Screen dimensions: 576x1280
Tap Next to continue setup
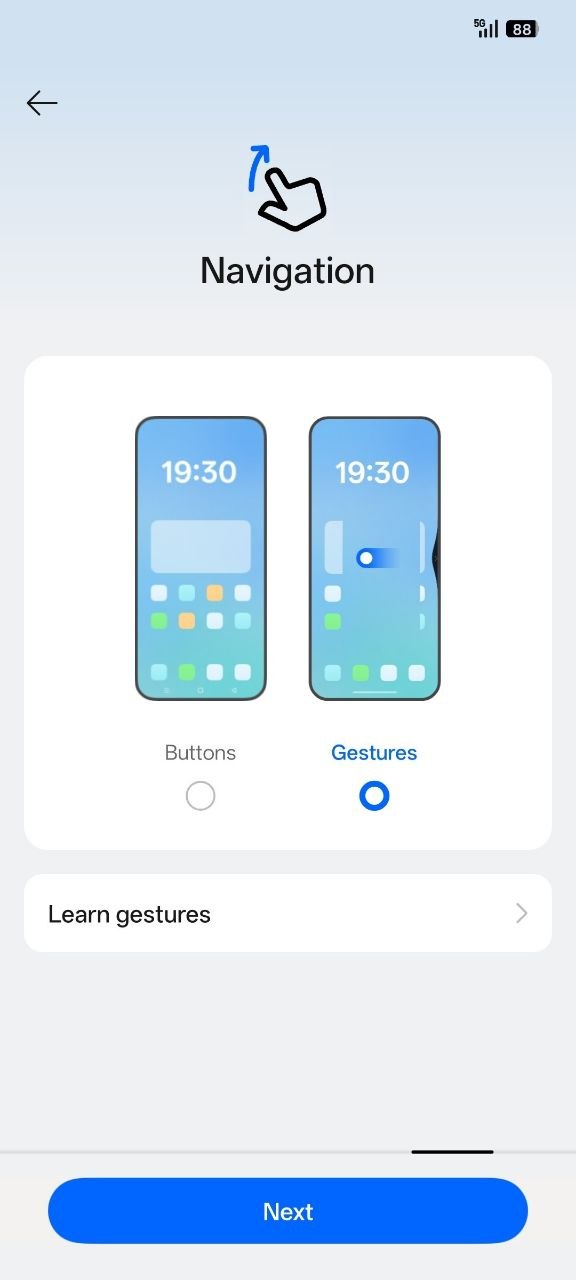[x=288, y=1211]
